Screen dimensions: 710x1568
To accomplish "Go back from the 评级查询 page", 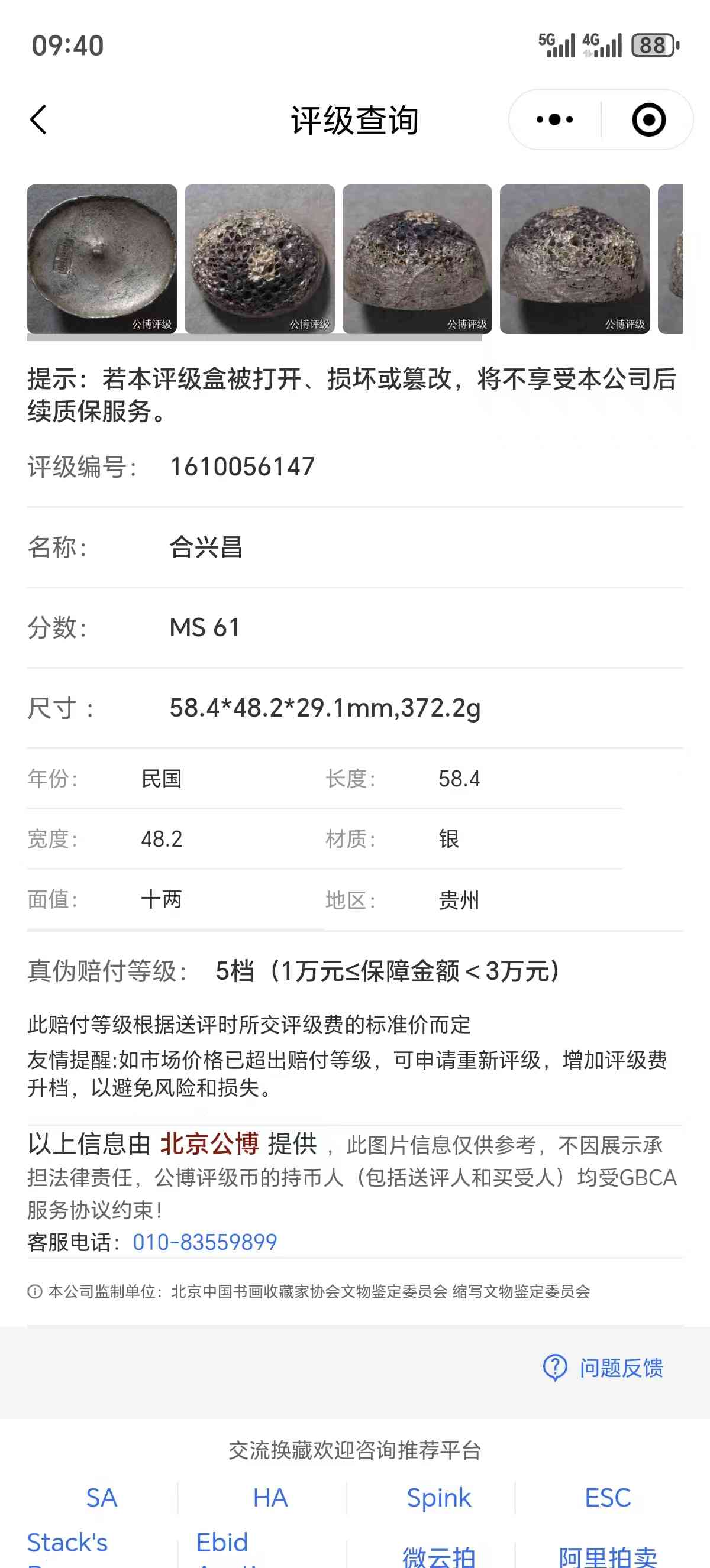I will [x=38, y=119].
